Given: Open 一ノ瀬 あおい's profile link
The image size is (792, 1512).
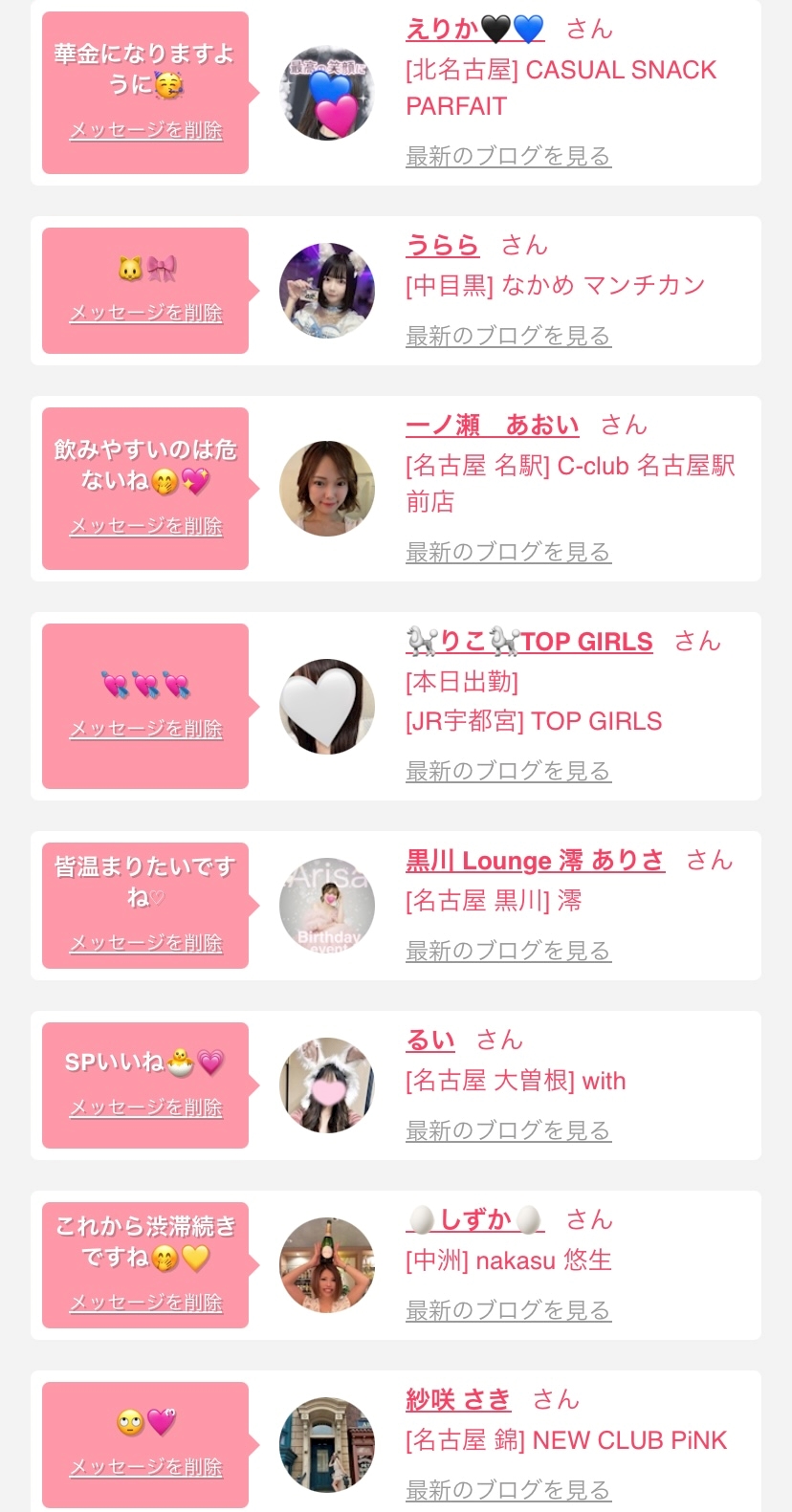Looking at the screenshot, I should coord(492,426).
